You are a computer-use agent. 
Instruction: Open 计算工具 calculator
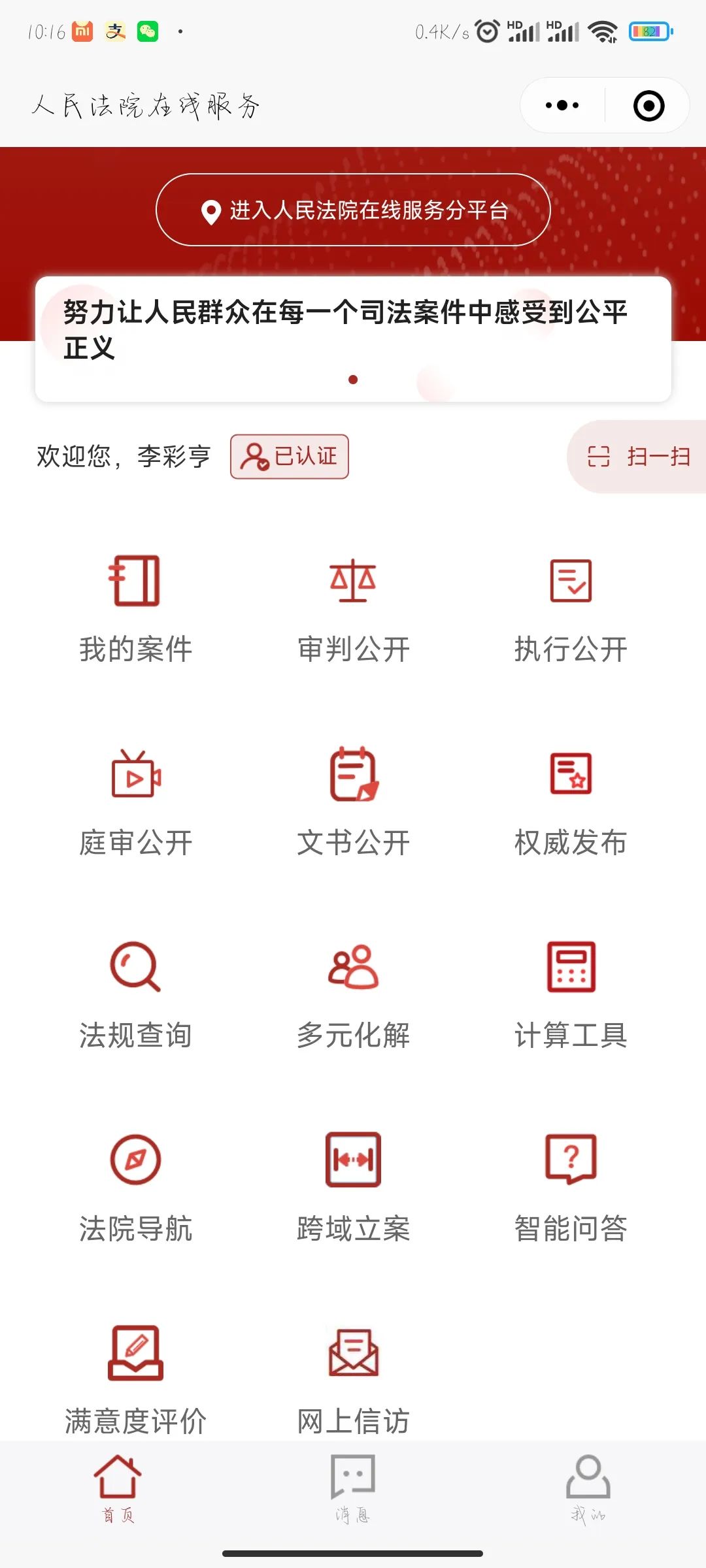click(571, 994)
